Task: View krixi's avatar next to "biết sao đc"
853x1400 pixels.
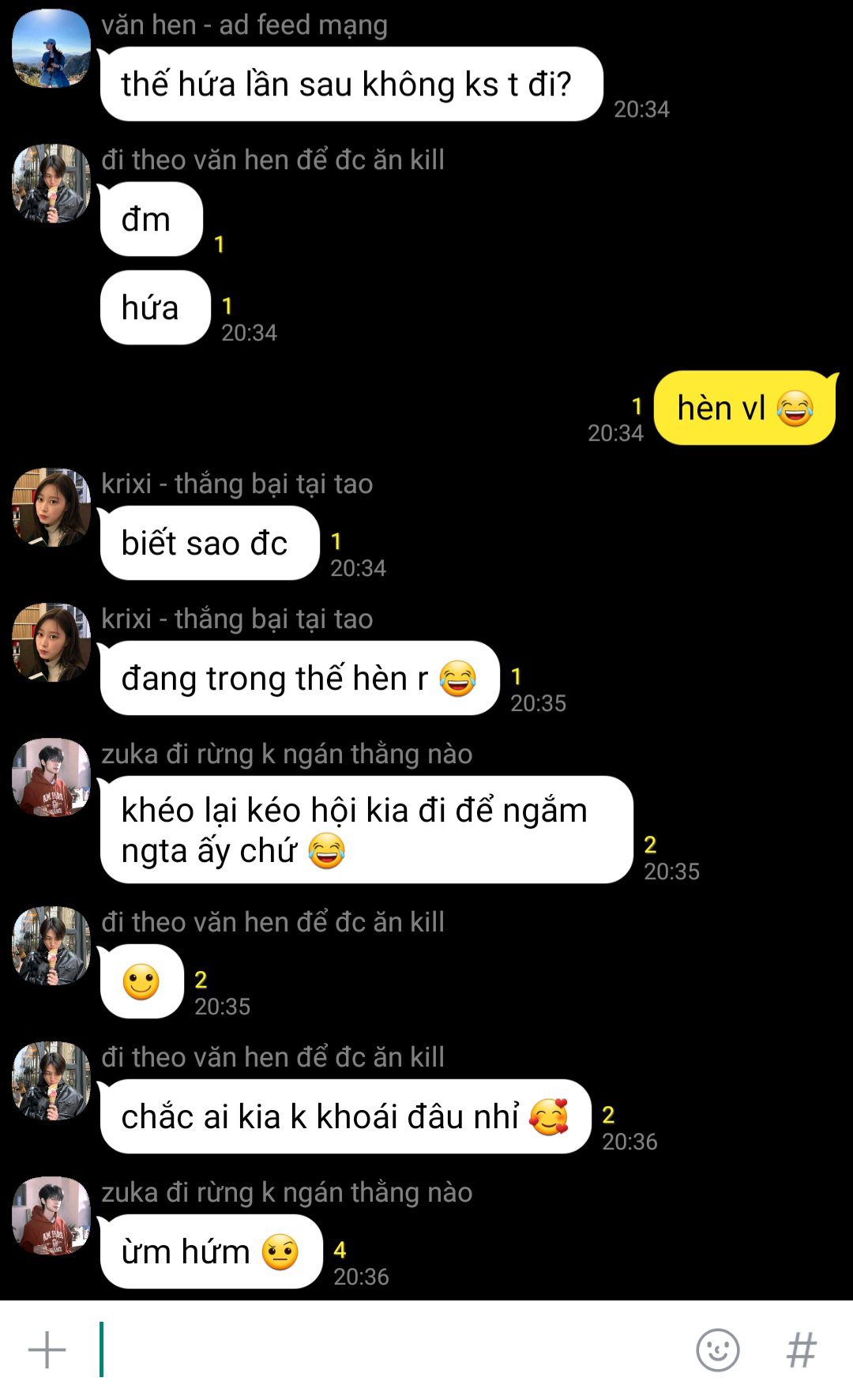Action: pyautogui.click(x=51, y=507)
